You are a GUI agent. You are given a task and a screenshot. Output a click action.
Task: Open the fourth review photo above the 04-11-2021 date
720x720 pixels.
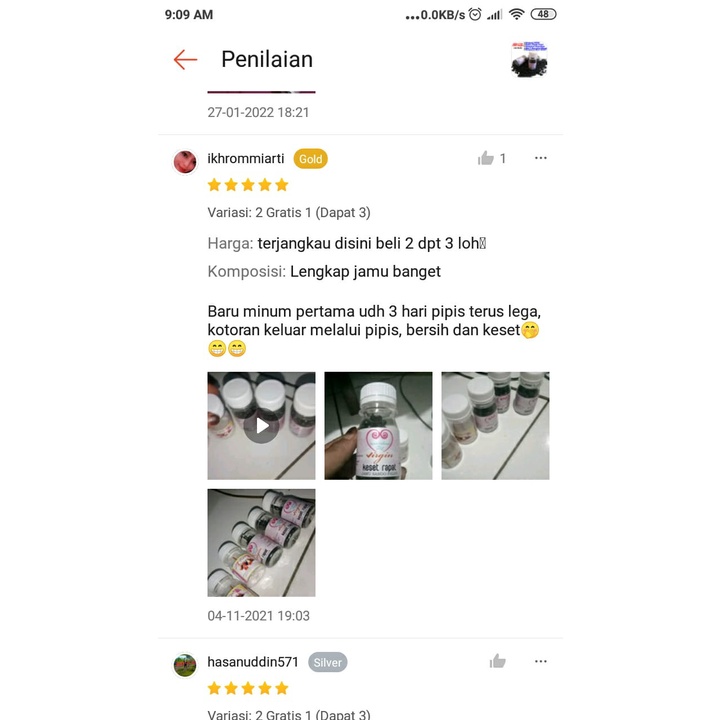coord(261,542)
